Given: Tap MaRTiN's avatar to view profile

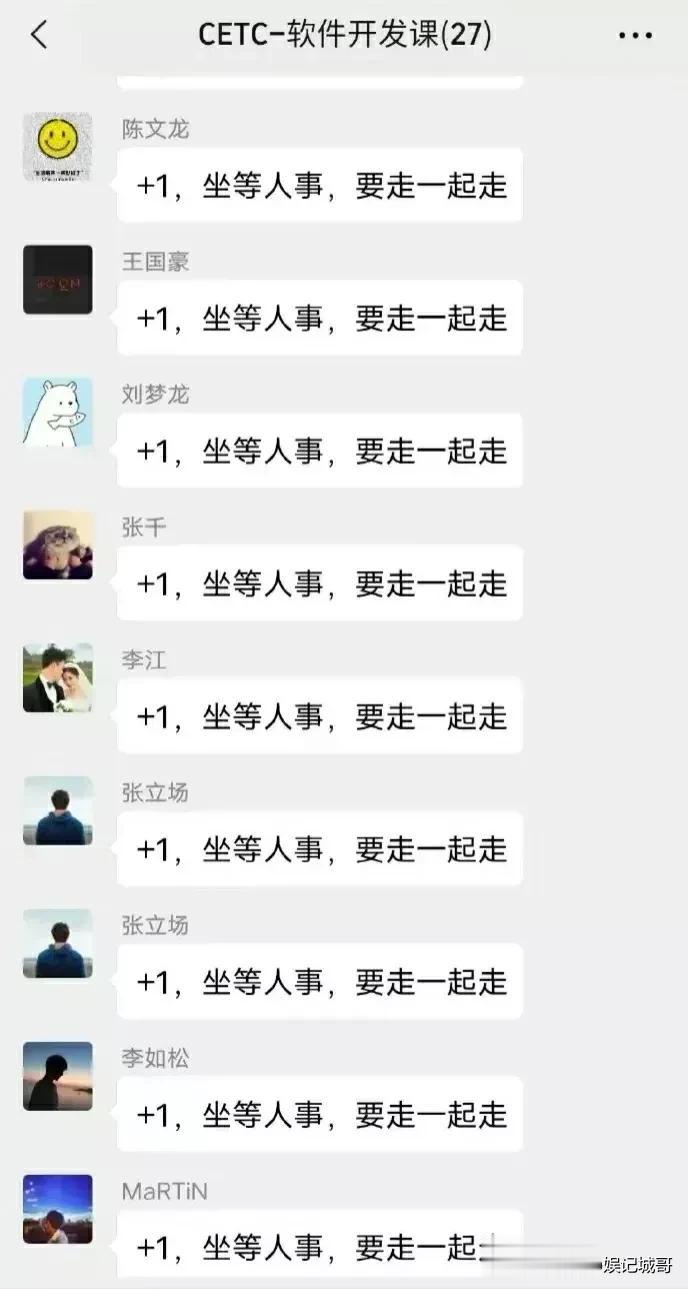Looking at the screenshot, I should pyautogui.click(x=58, y=1209).
